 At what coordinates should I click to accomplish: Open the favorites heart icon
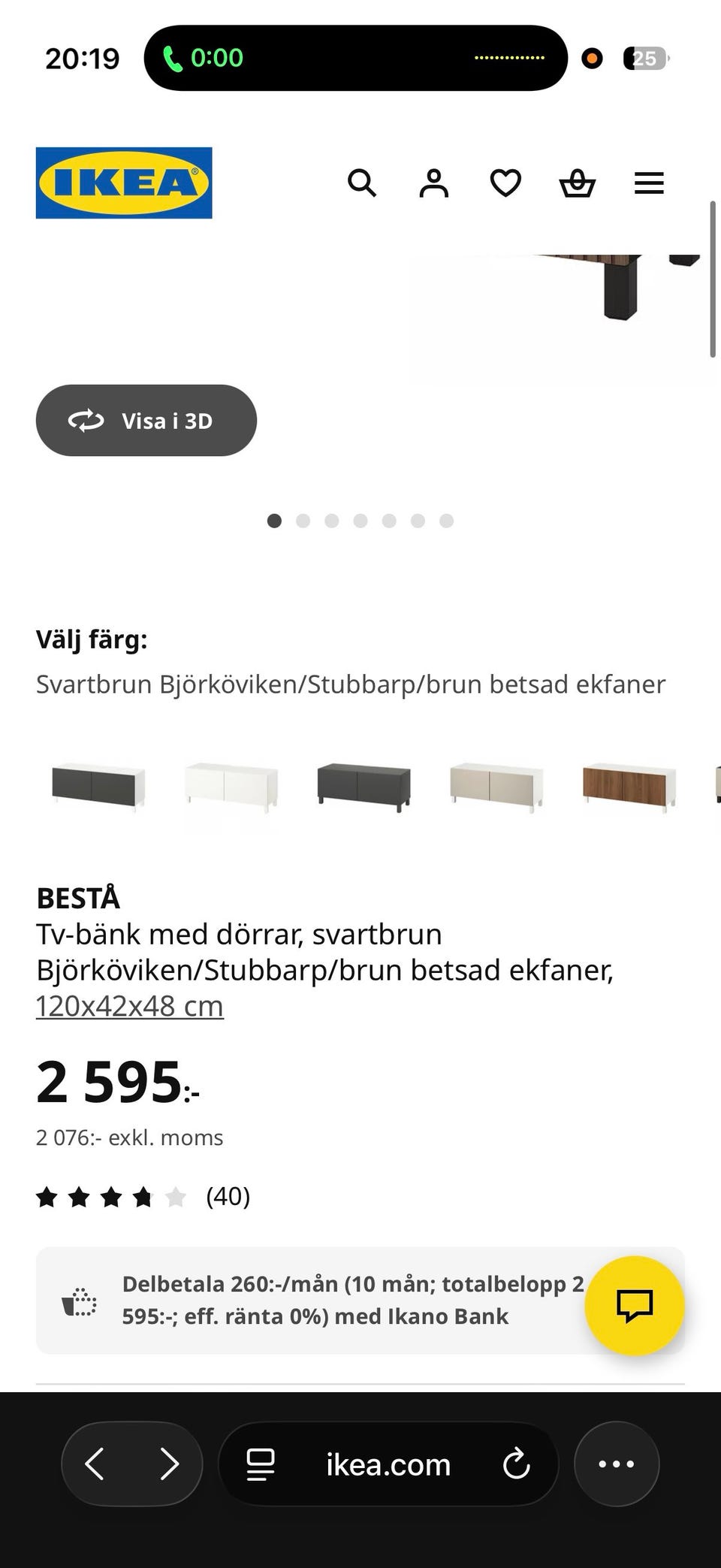pyautogui.click(x=505, y=183)
